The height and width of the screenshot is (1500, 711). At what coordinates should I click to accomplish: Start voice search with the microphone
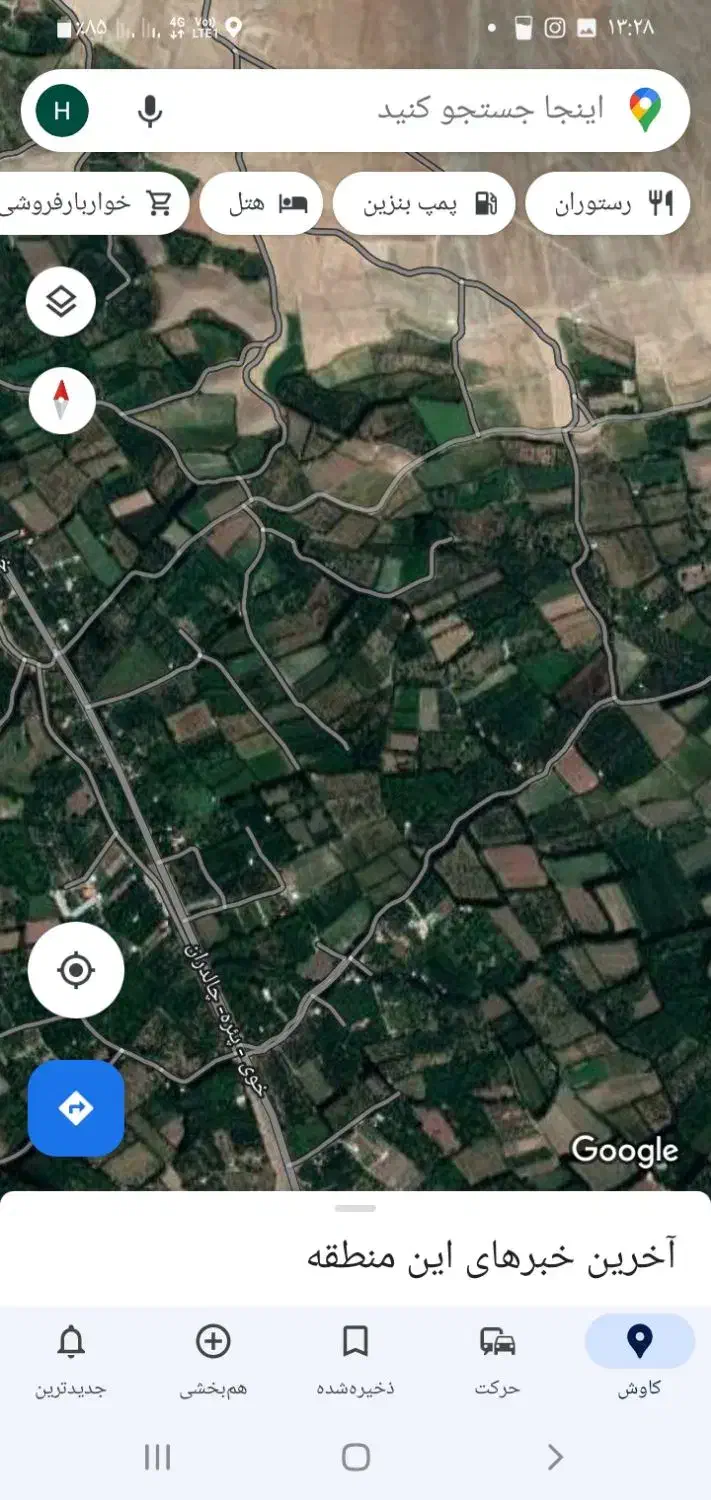(x=150, y=110)
